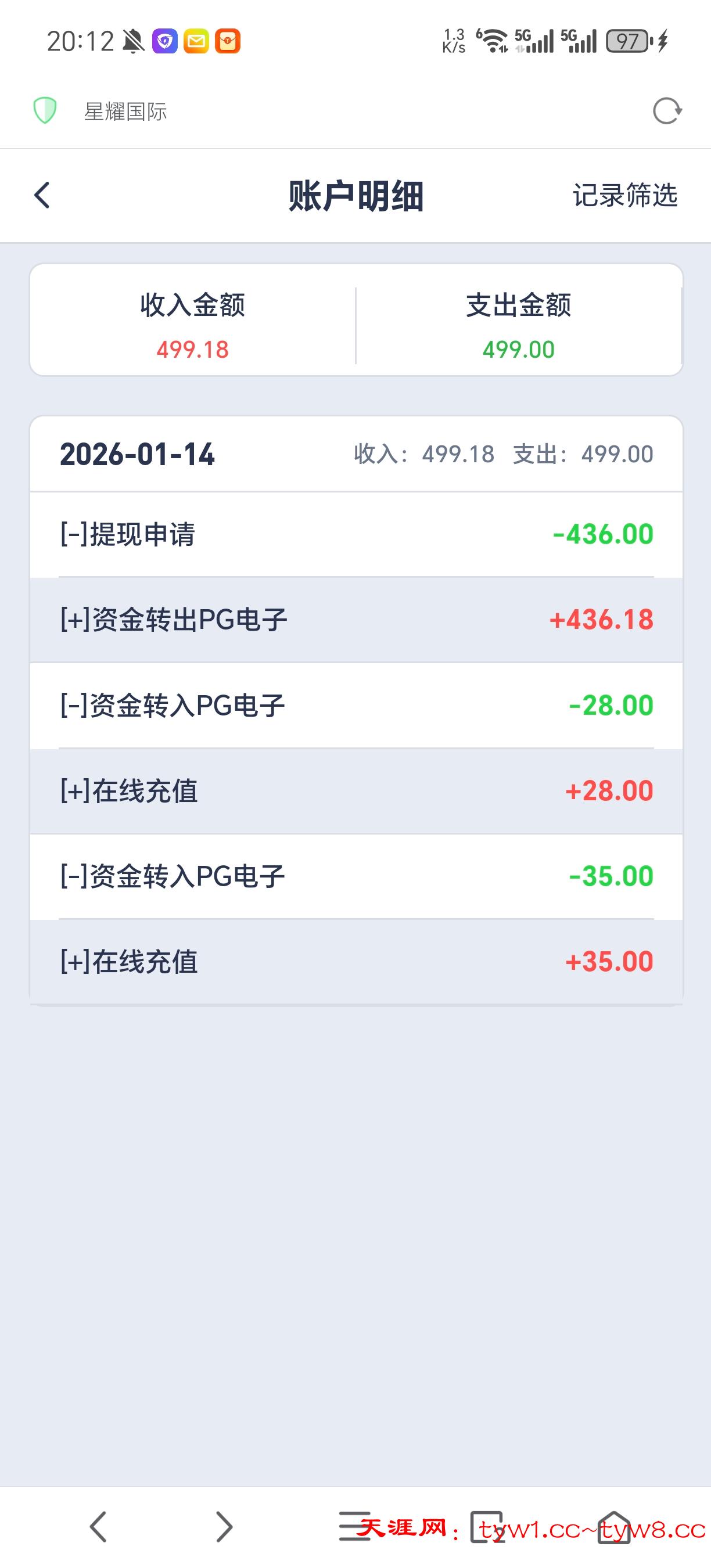Tap the browser's forward arrow in bottom bar

[x=224, y=1527]
